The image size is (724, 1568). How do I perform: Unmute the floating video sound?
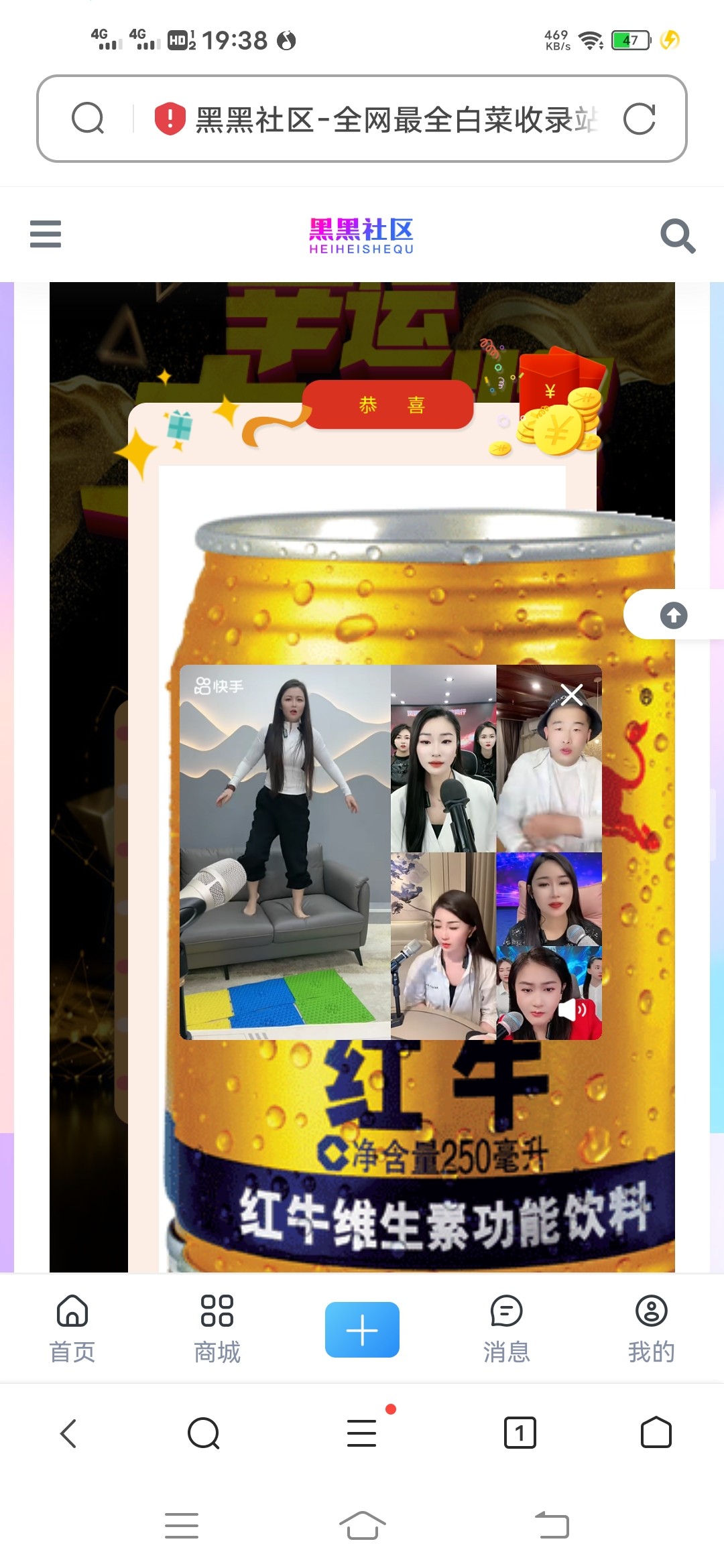tap(572, 1010)
